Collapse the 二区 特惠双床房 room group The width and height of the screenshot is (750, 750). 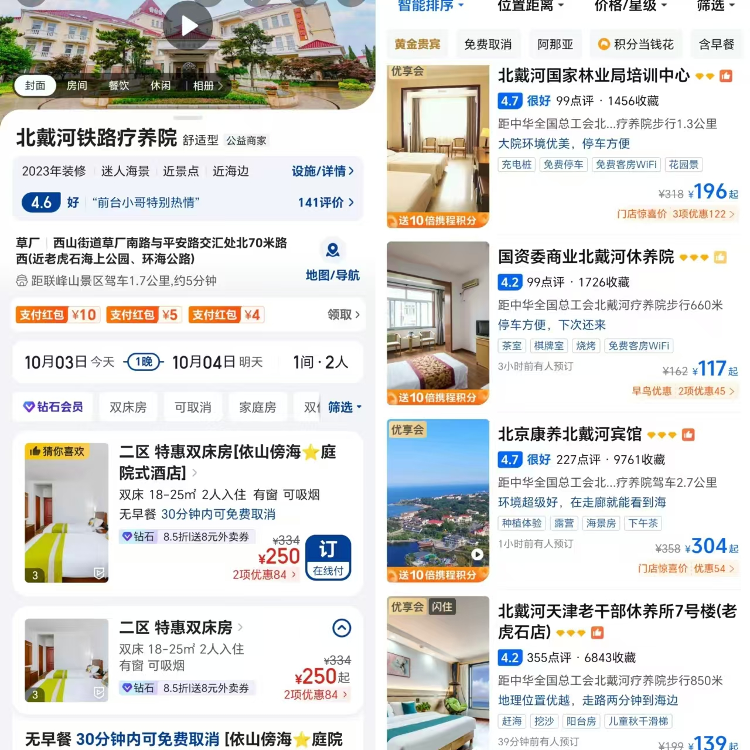[341, 628]
